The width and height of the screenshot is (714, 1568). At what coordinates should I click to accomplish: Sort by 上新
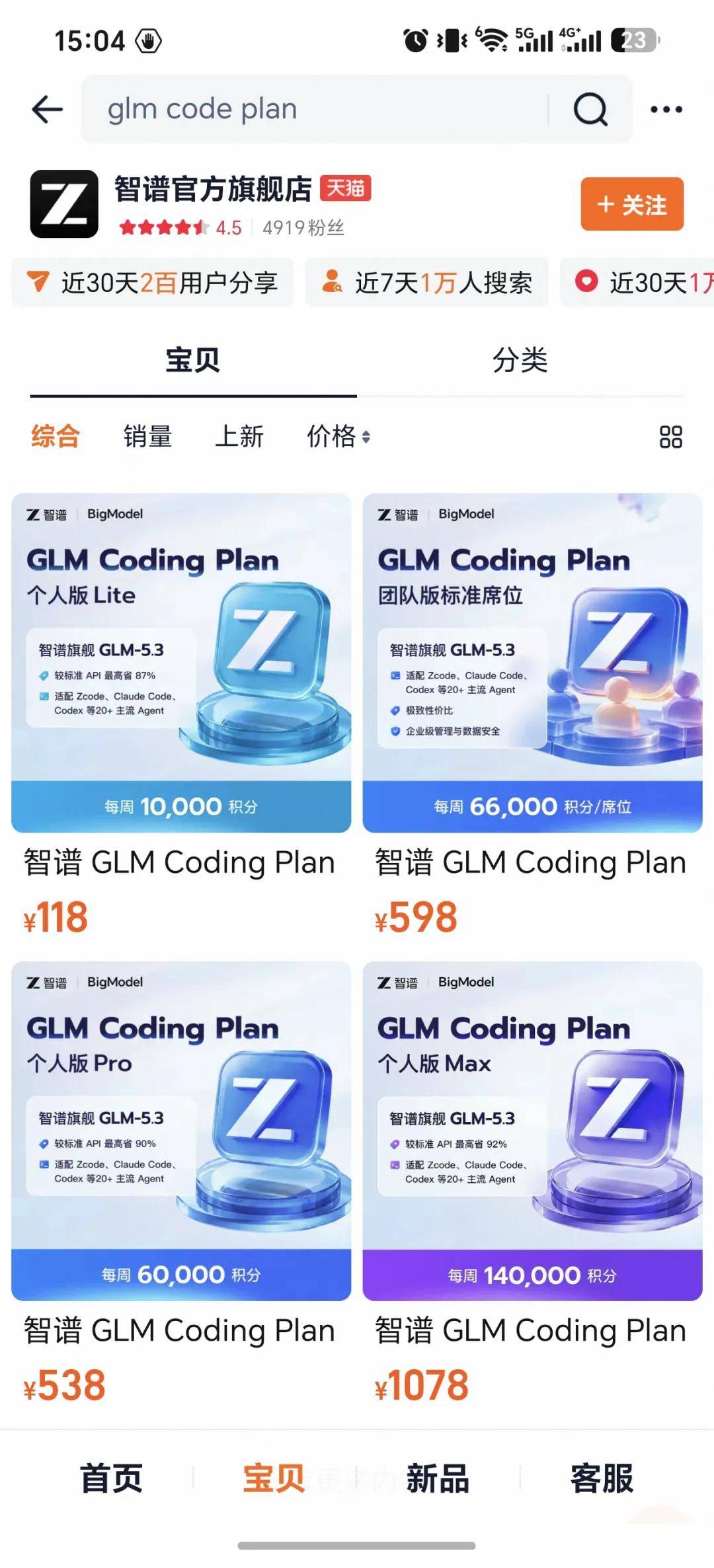pos(239,437)
